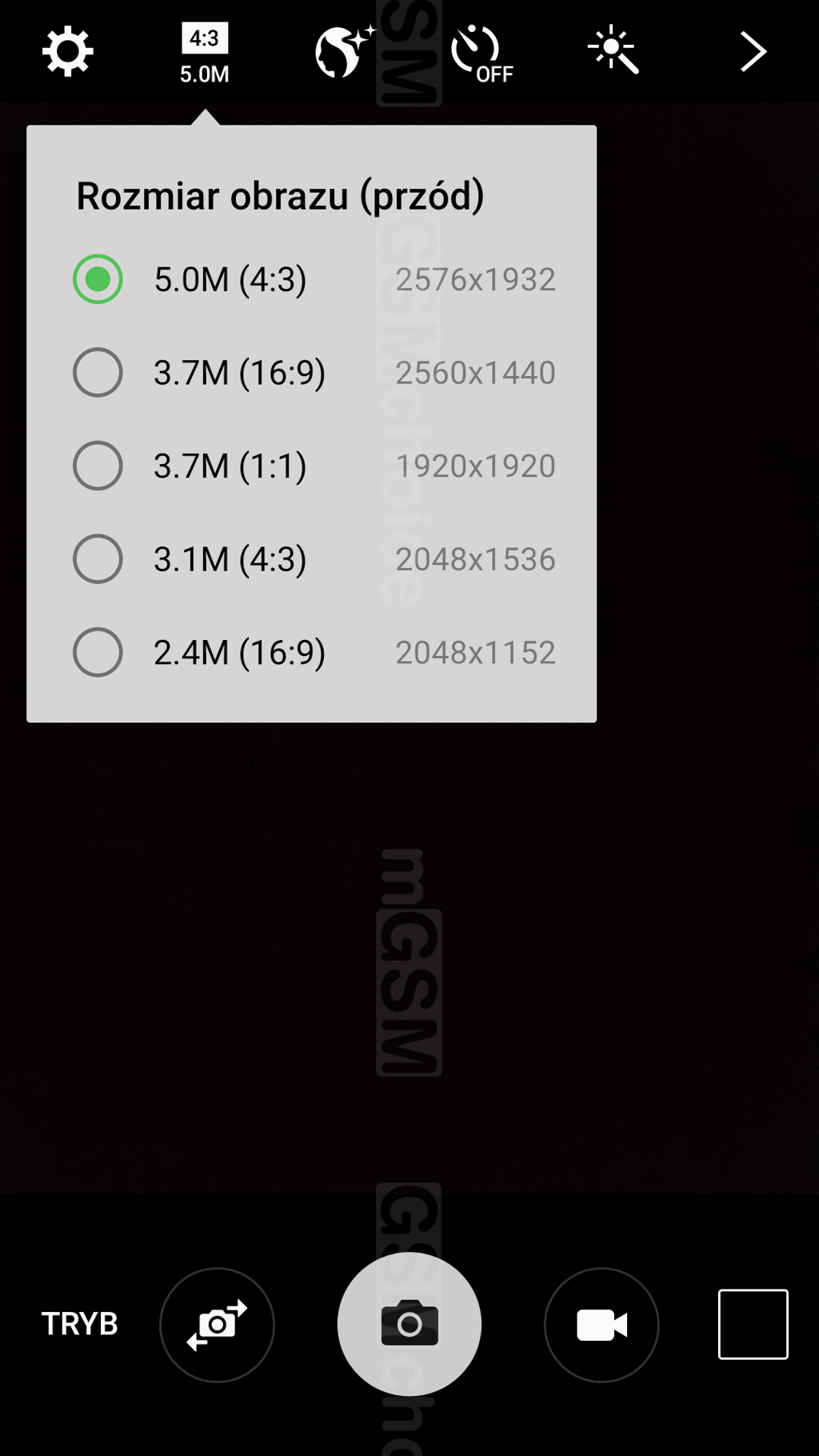This screenshot has height=1456, width=819.
Task: Start video recording
Action: point(601,1325)
